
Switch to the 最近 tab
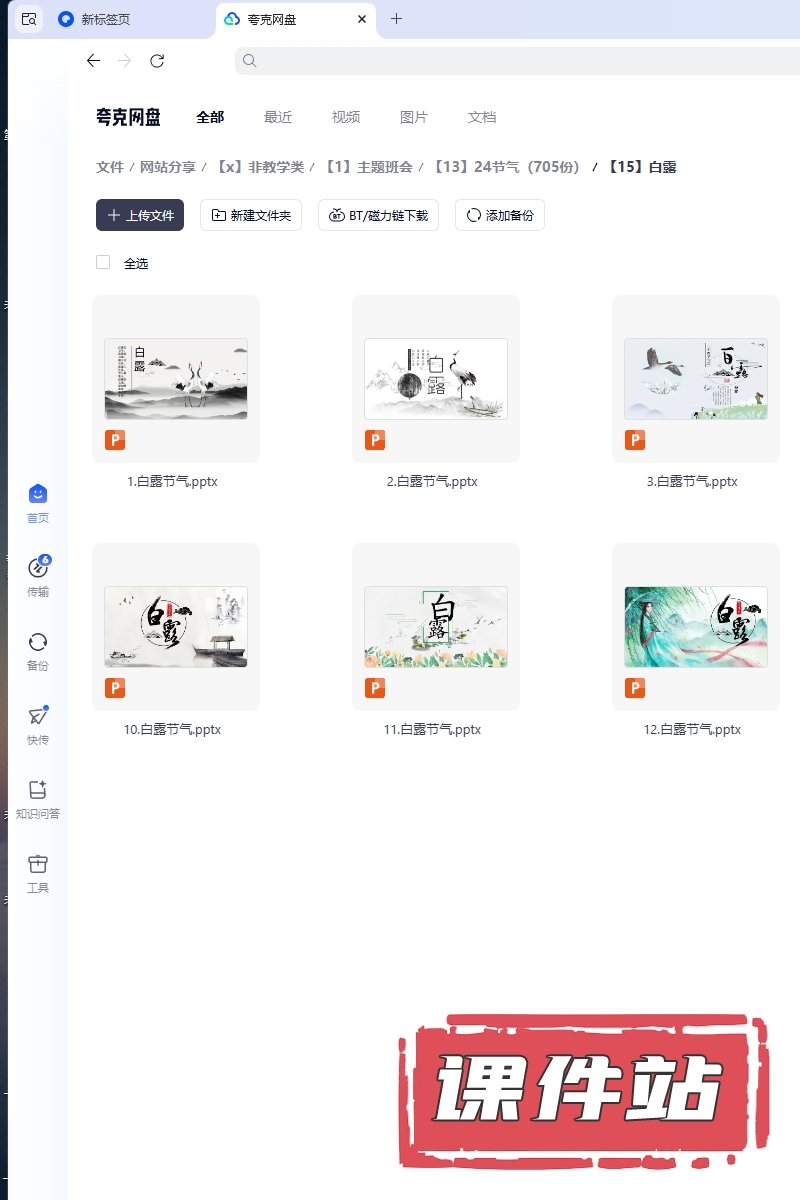tap(278, 117)
